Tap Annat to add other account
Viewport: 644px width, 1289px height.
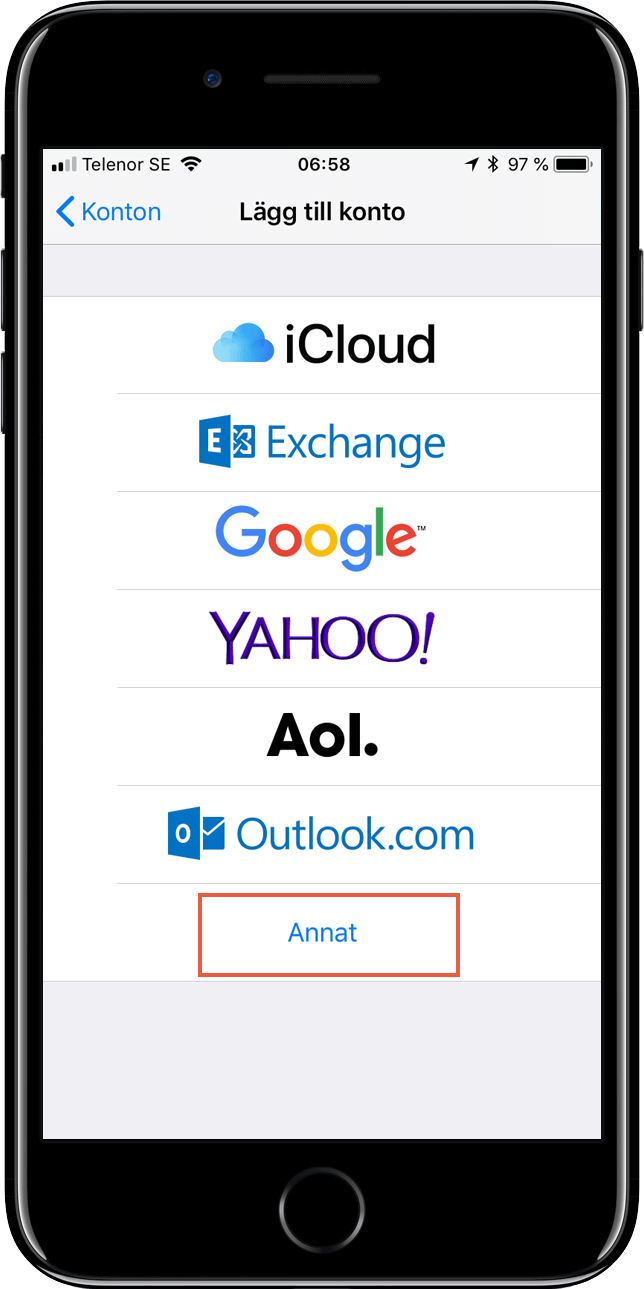click(323, 933)
